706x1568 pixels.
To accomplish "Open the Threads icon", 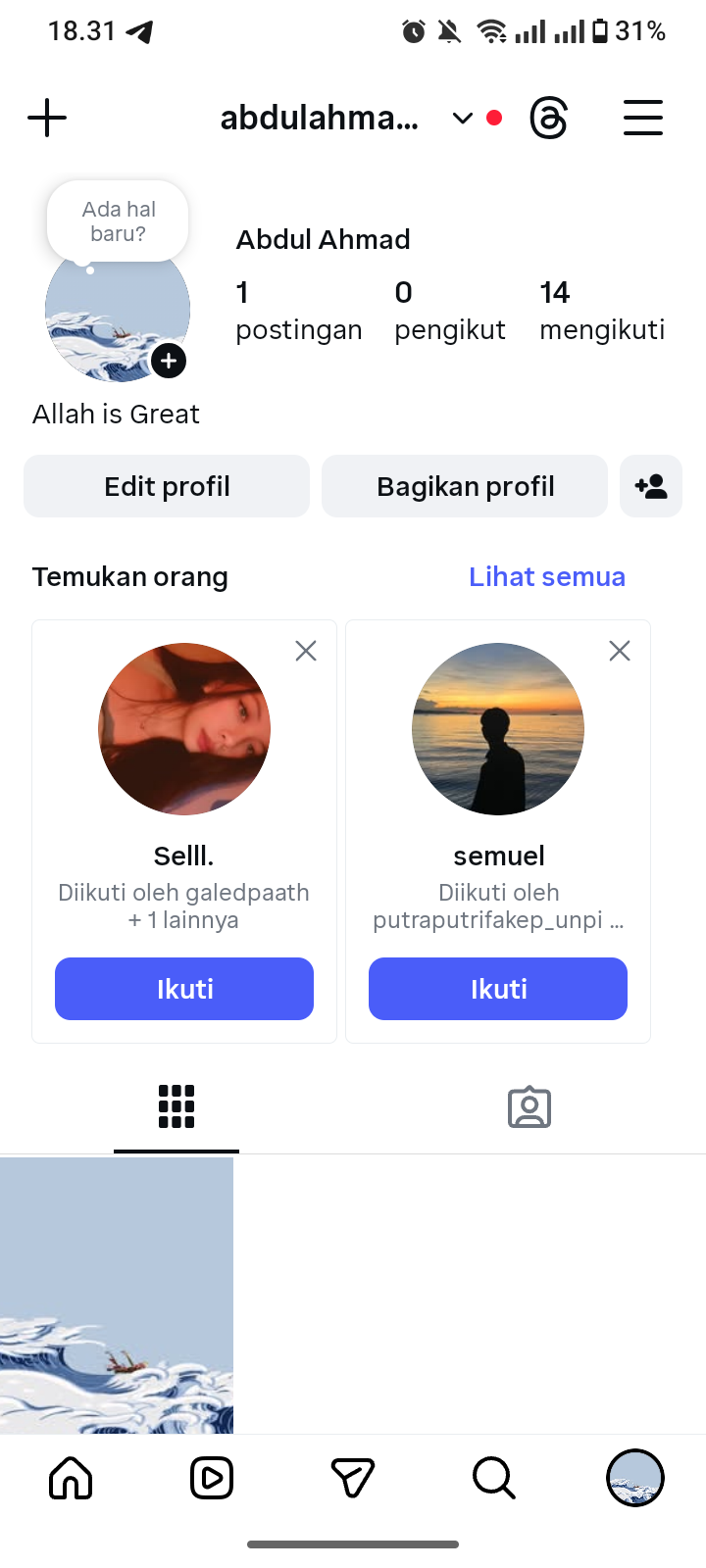I will click(548, 119).
